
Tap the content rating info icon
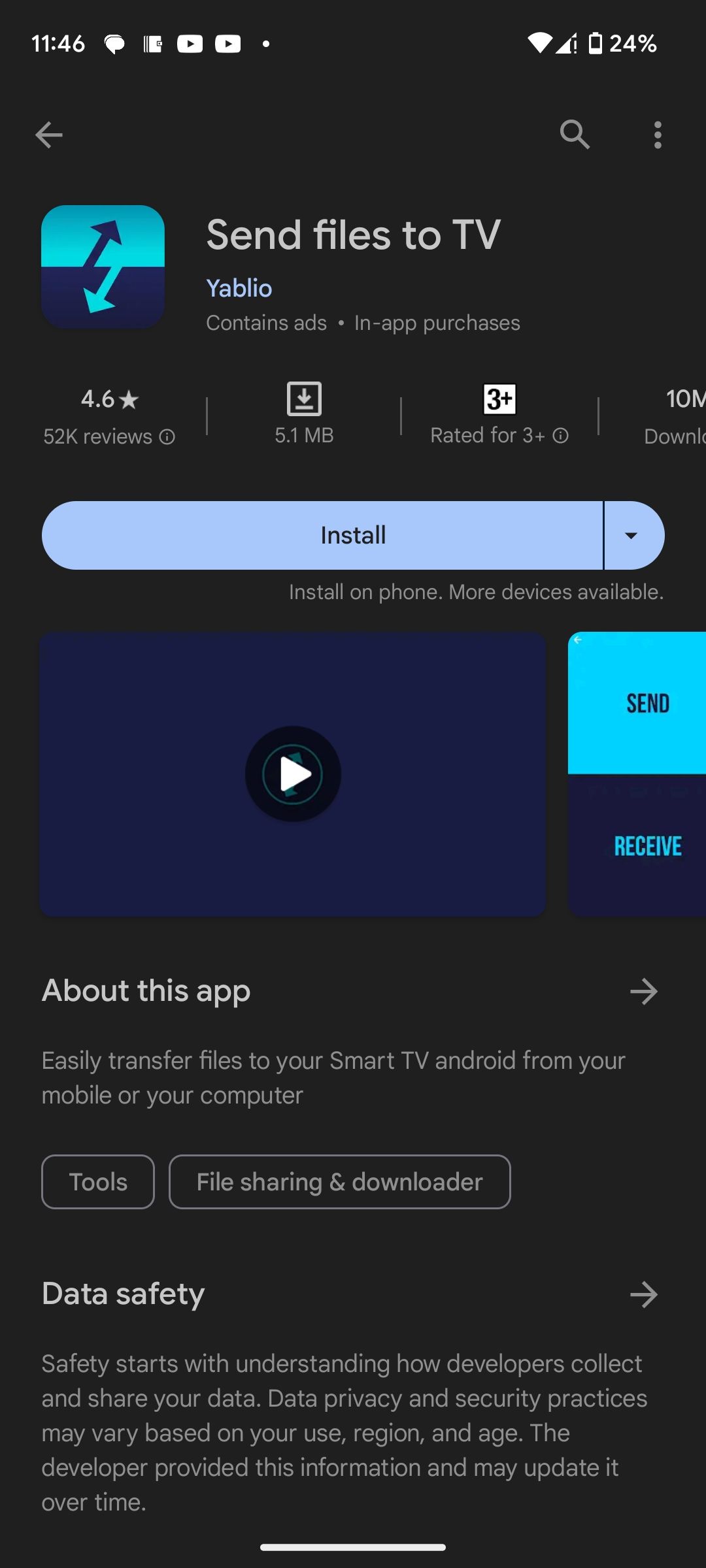tap(561, 434)
